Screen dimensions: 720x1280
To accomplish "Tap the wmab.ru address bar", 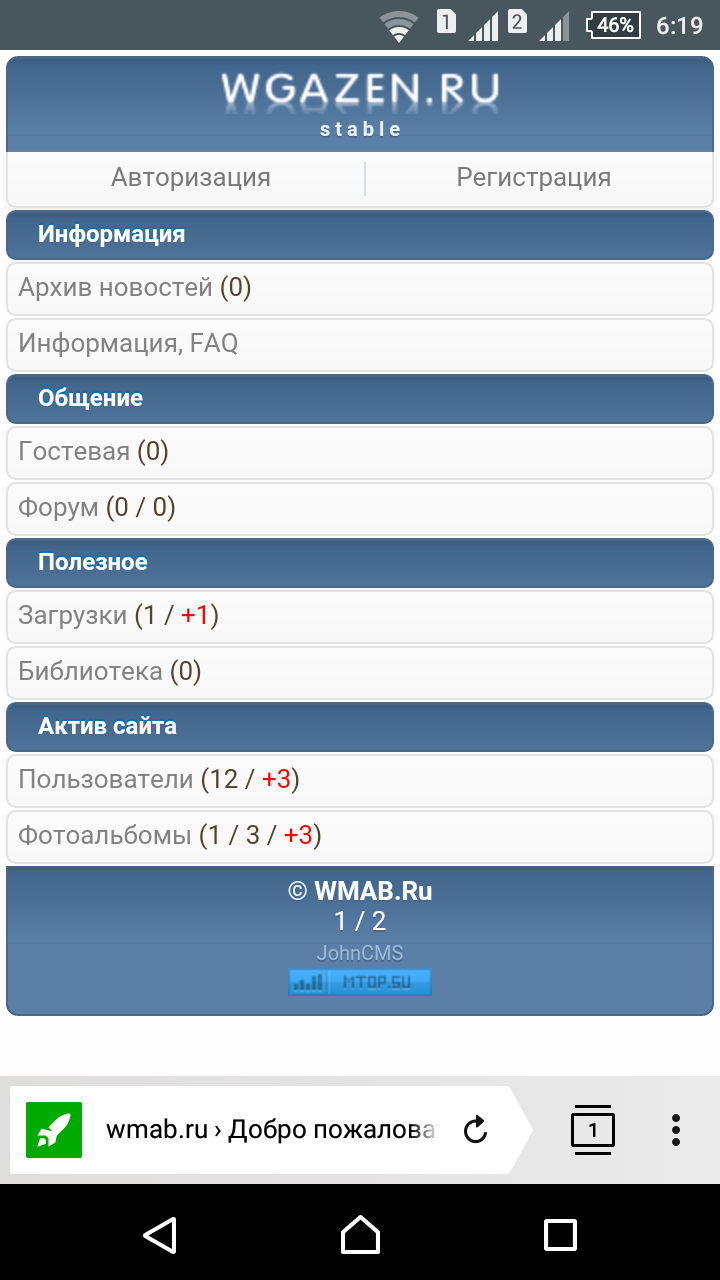I will pyautogui.click(x=270, y=1131).
